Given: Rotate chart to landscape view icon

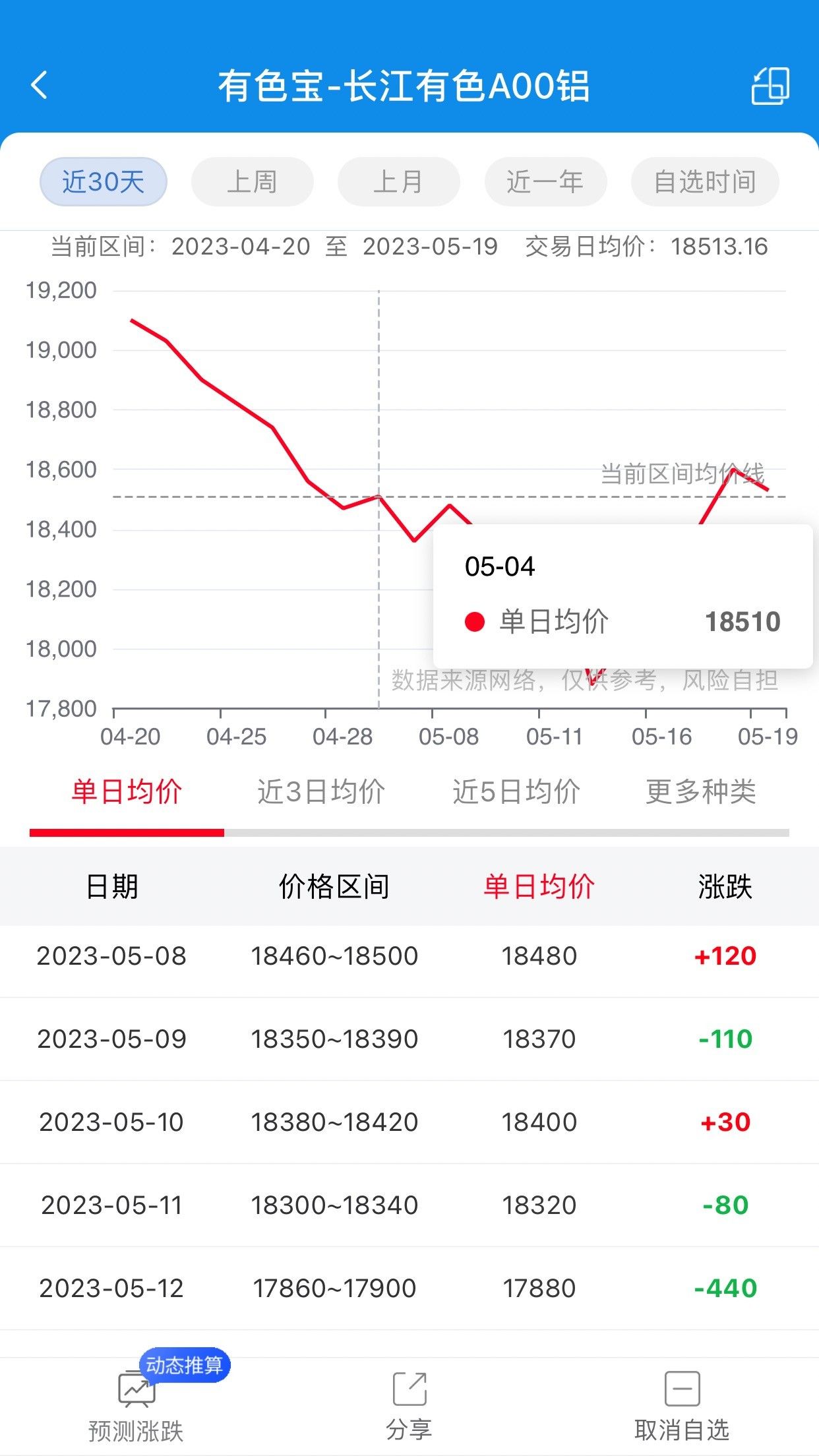Looking at the screenshot, I should tap(770, 86).
